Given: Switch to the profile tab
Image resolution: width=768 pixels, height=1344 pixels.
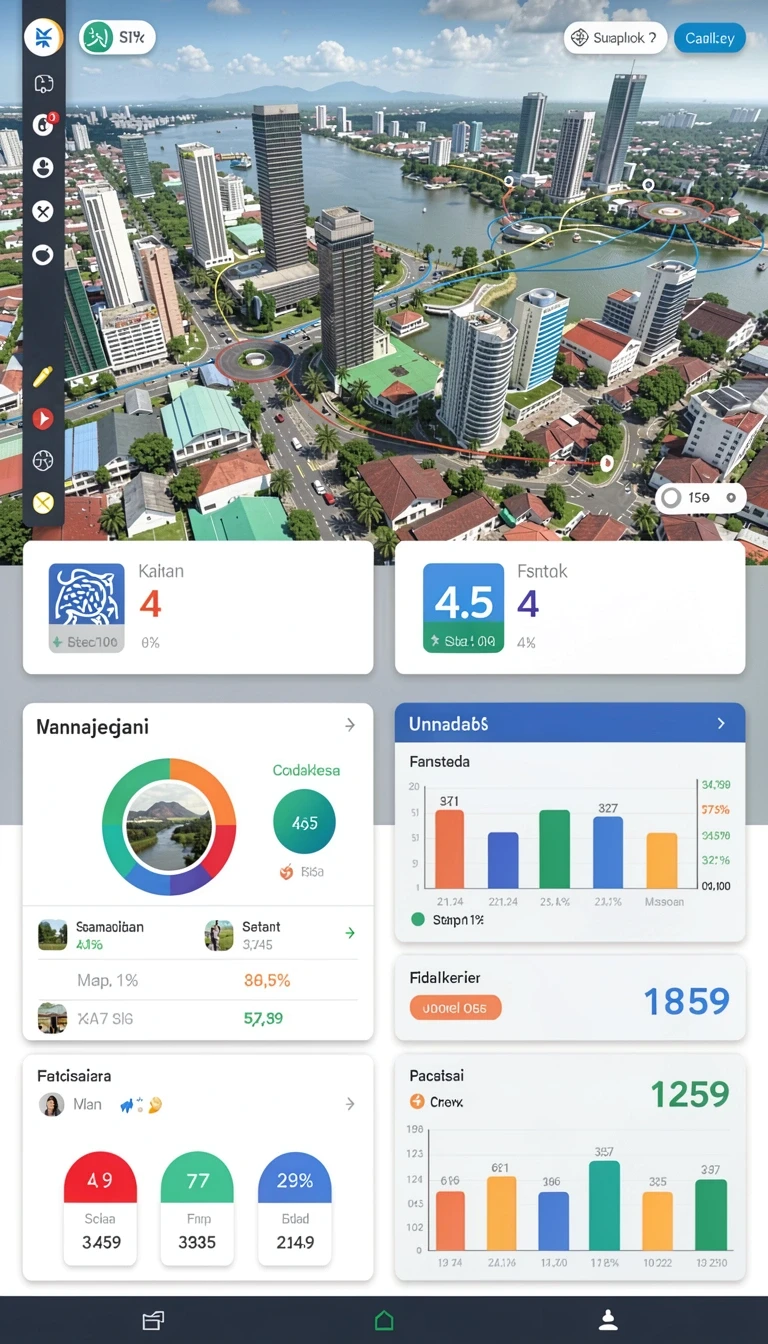Looking at the screenshot, I should [x=608, y=1320].
